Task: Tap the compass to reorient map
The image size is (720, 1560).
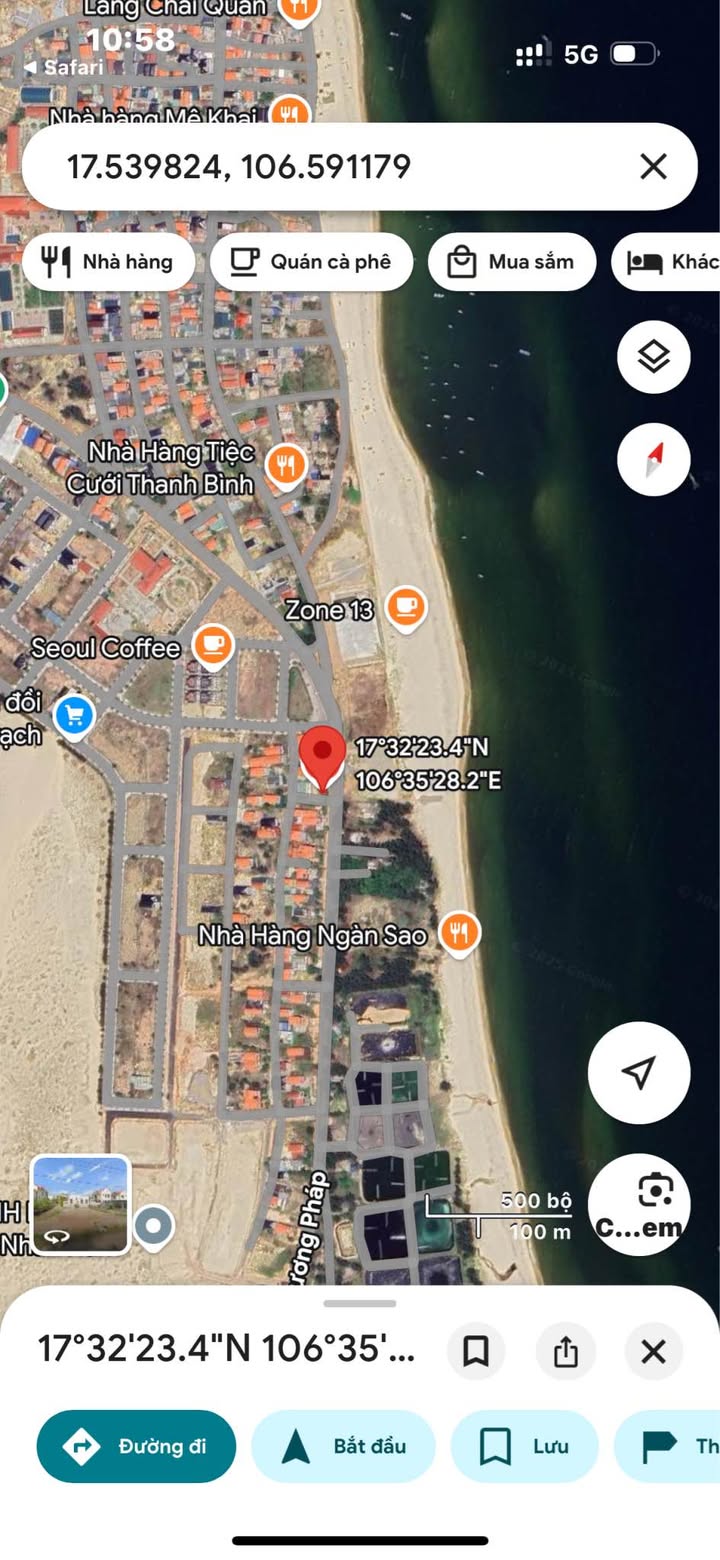Action: click(x=653, y=460)
